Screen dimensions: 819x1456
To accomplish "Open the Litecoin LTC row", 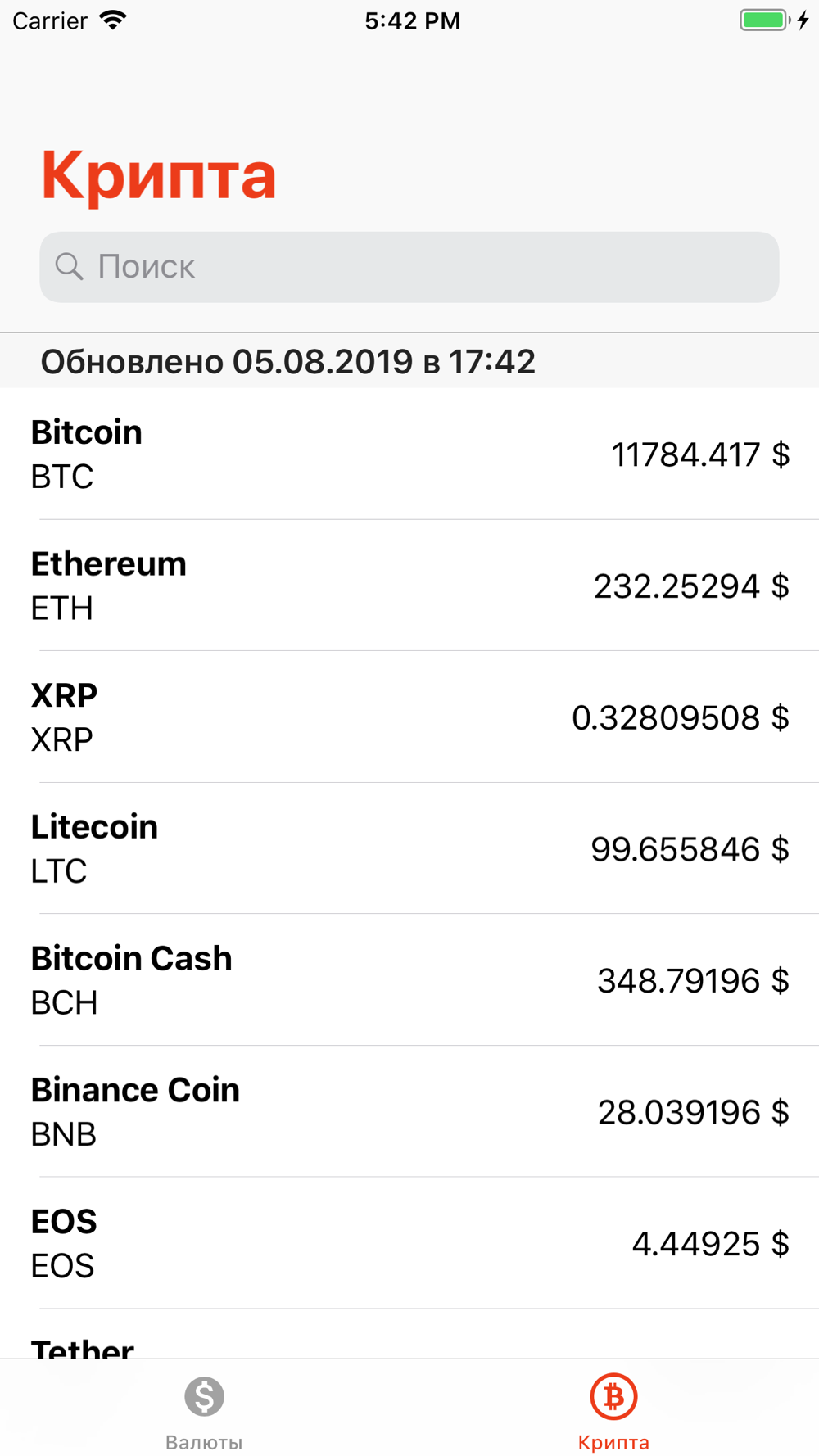I will [409, 848].
